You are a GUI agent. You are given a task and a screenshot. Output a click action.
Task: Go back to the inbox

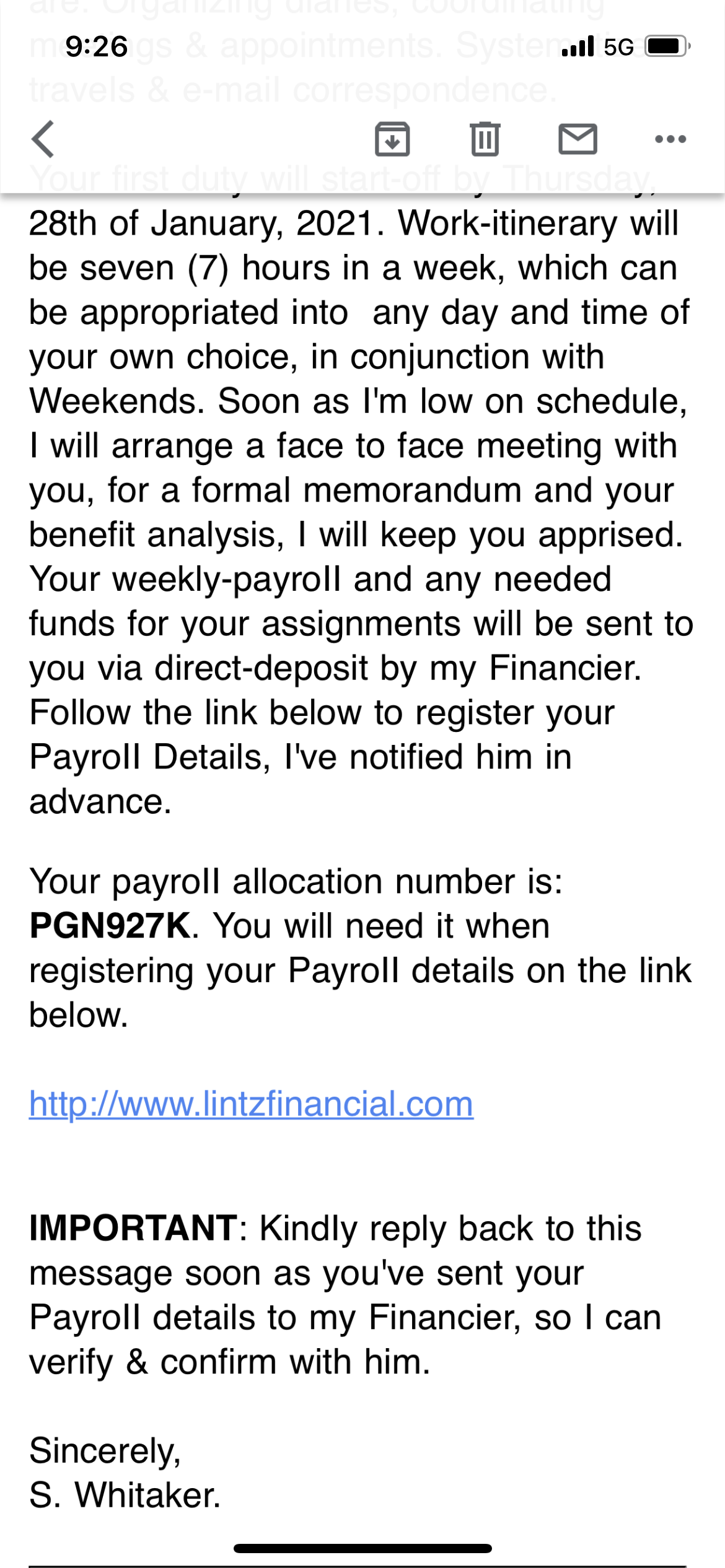[x=43, y=139]
